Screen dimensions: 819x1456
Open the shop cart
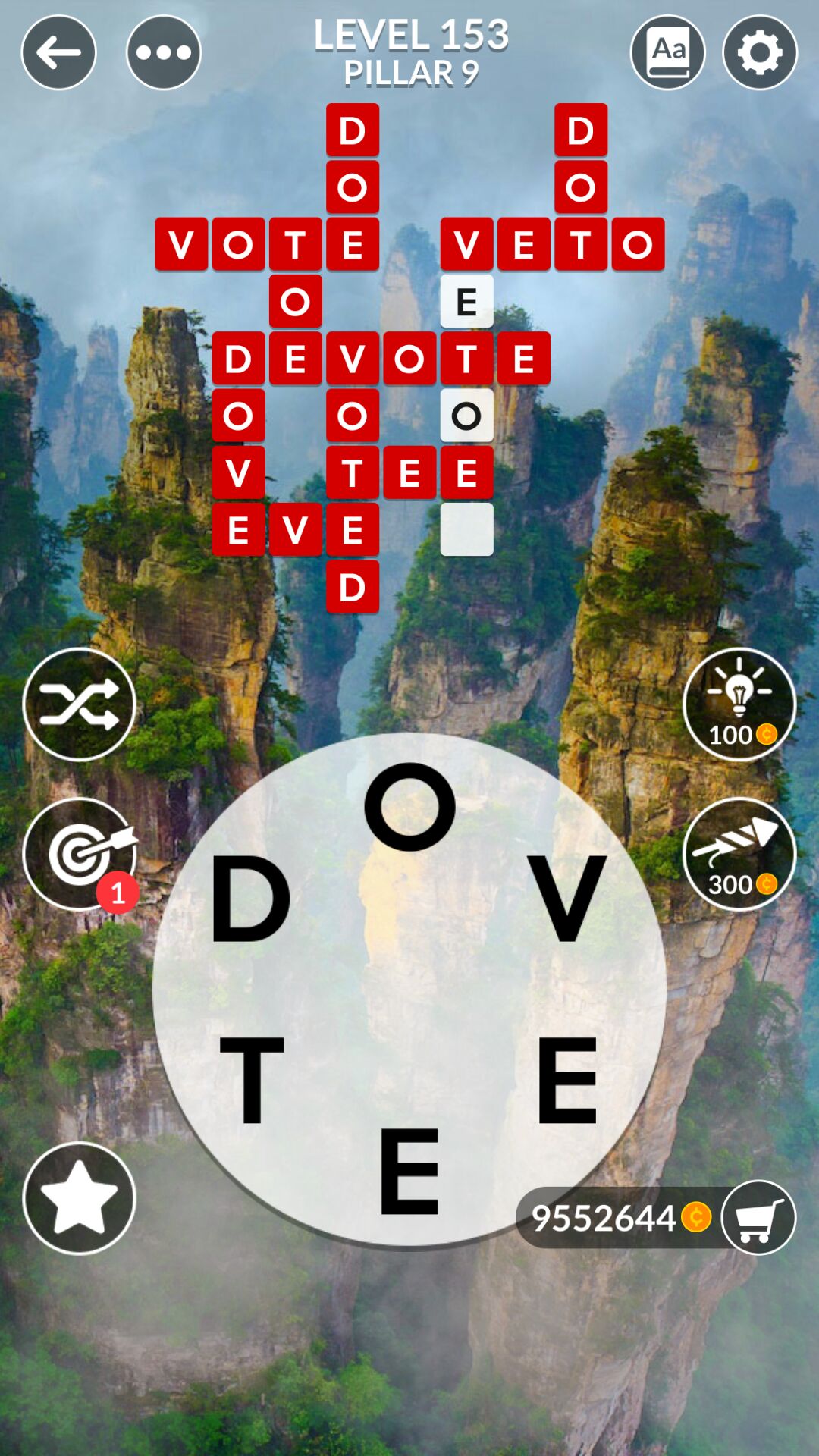pyautogui.click(x=758, y=1218)
